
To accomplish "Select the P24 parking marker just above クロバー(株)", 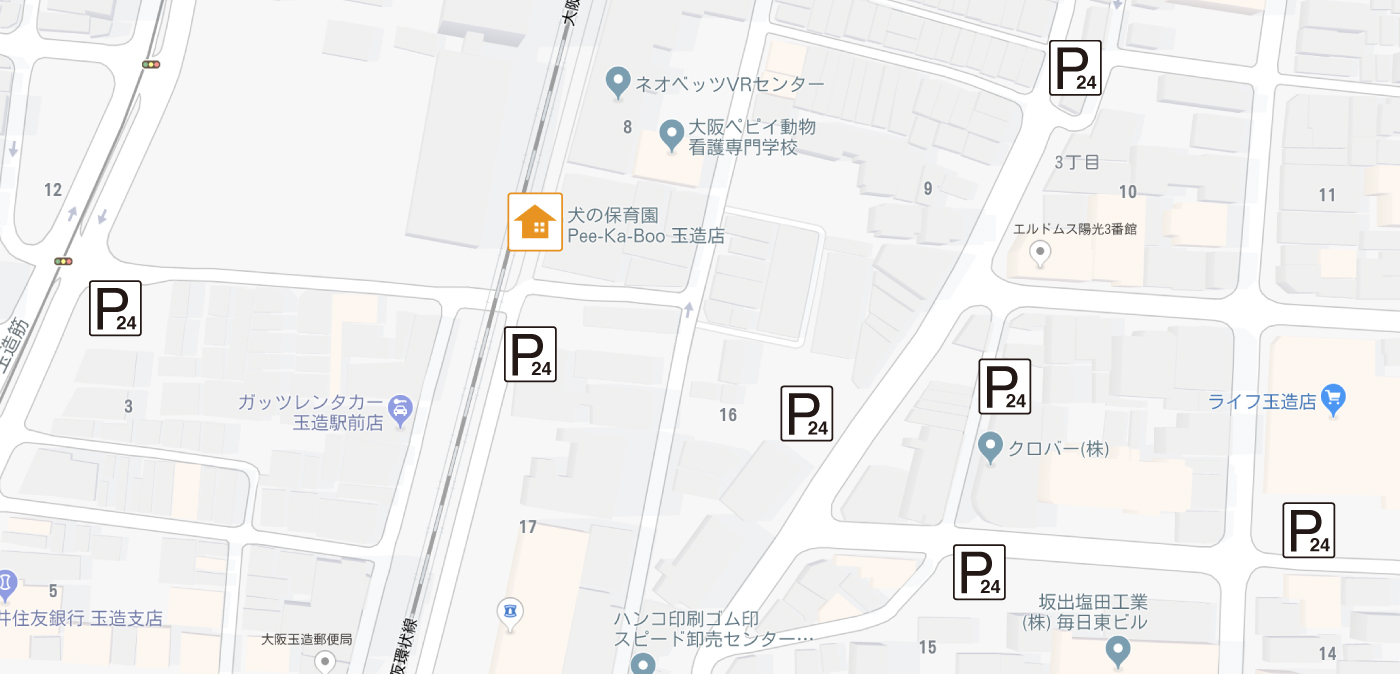I will [x=1004, y=386].
